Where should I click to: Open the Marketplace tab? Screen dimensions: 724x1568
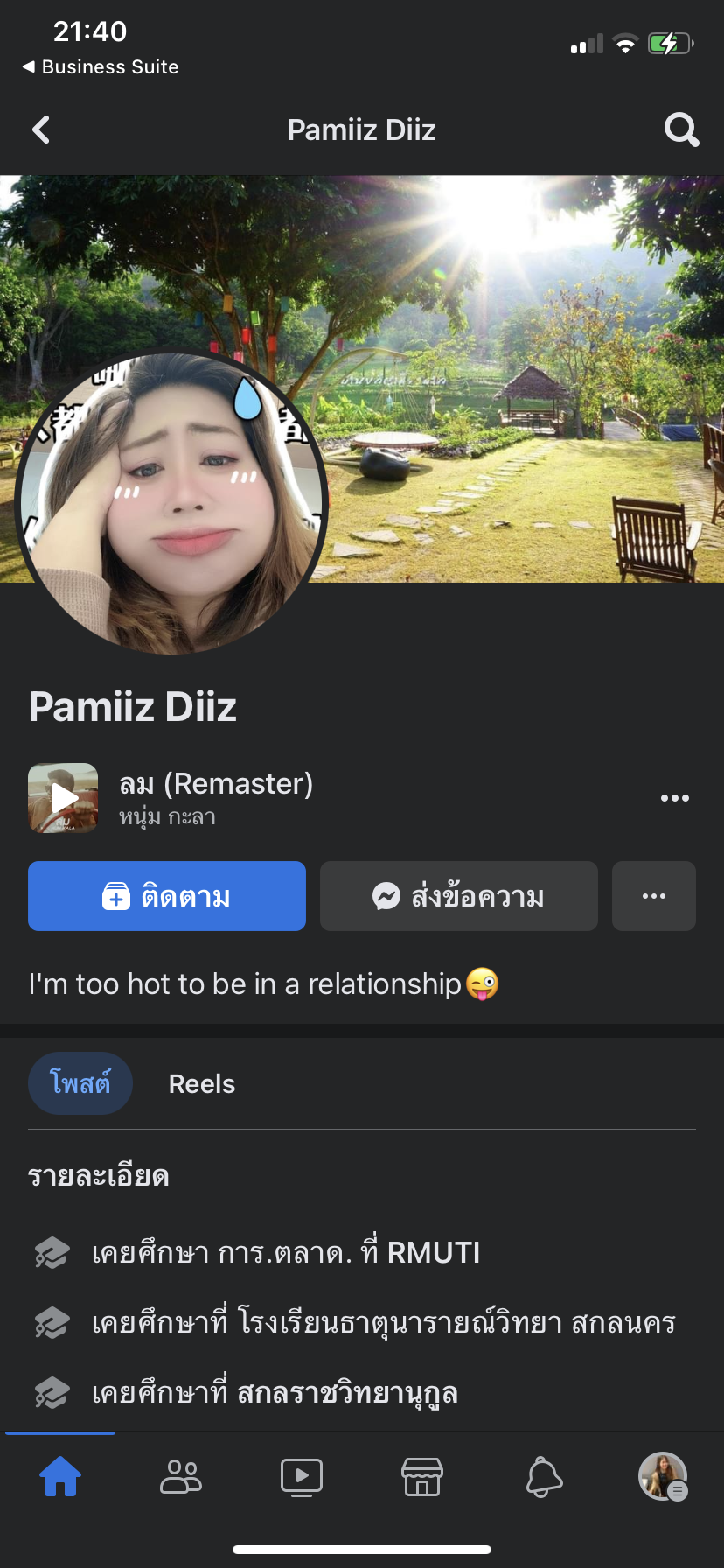422,1477
